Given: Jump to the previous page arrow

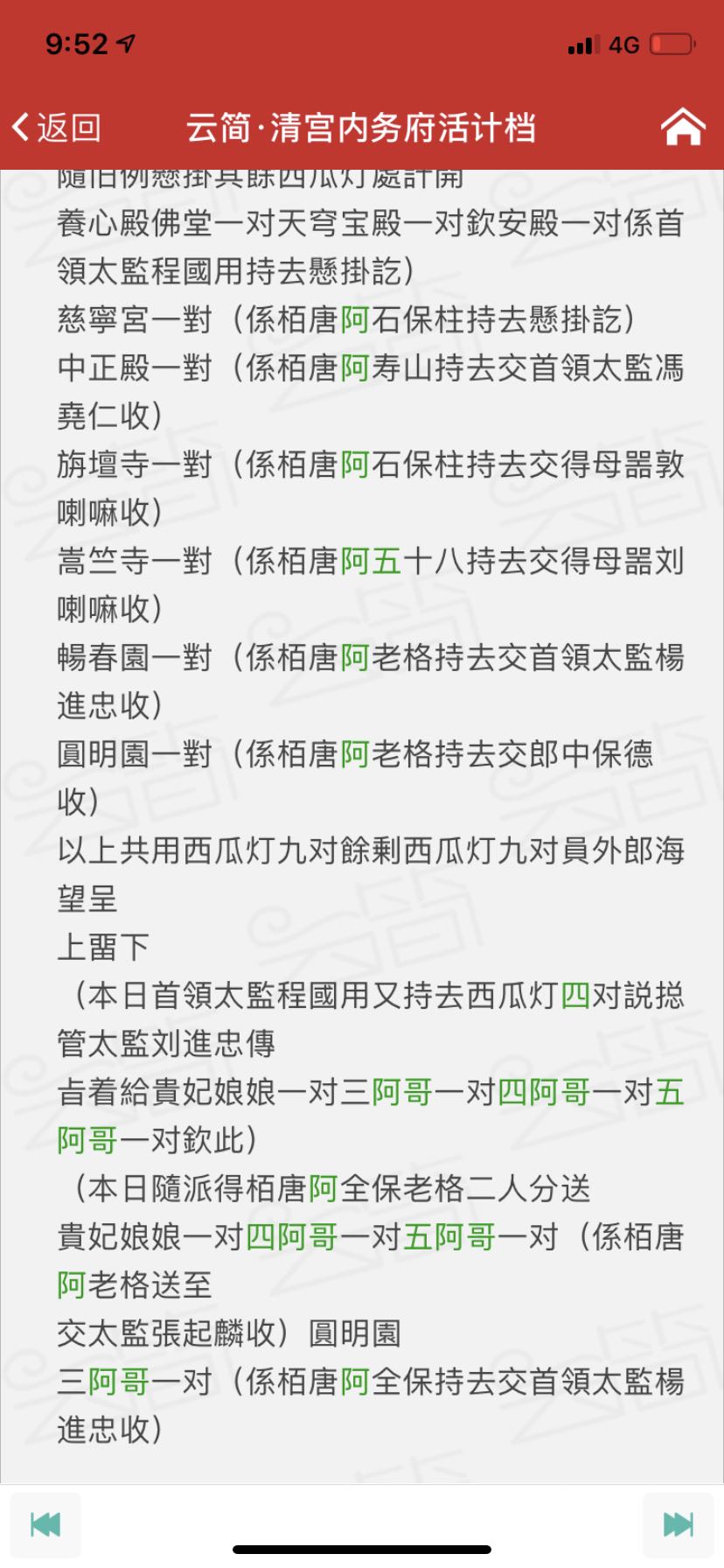Looking at the screenshot, I should click(45, 1524).
